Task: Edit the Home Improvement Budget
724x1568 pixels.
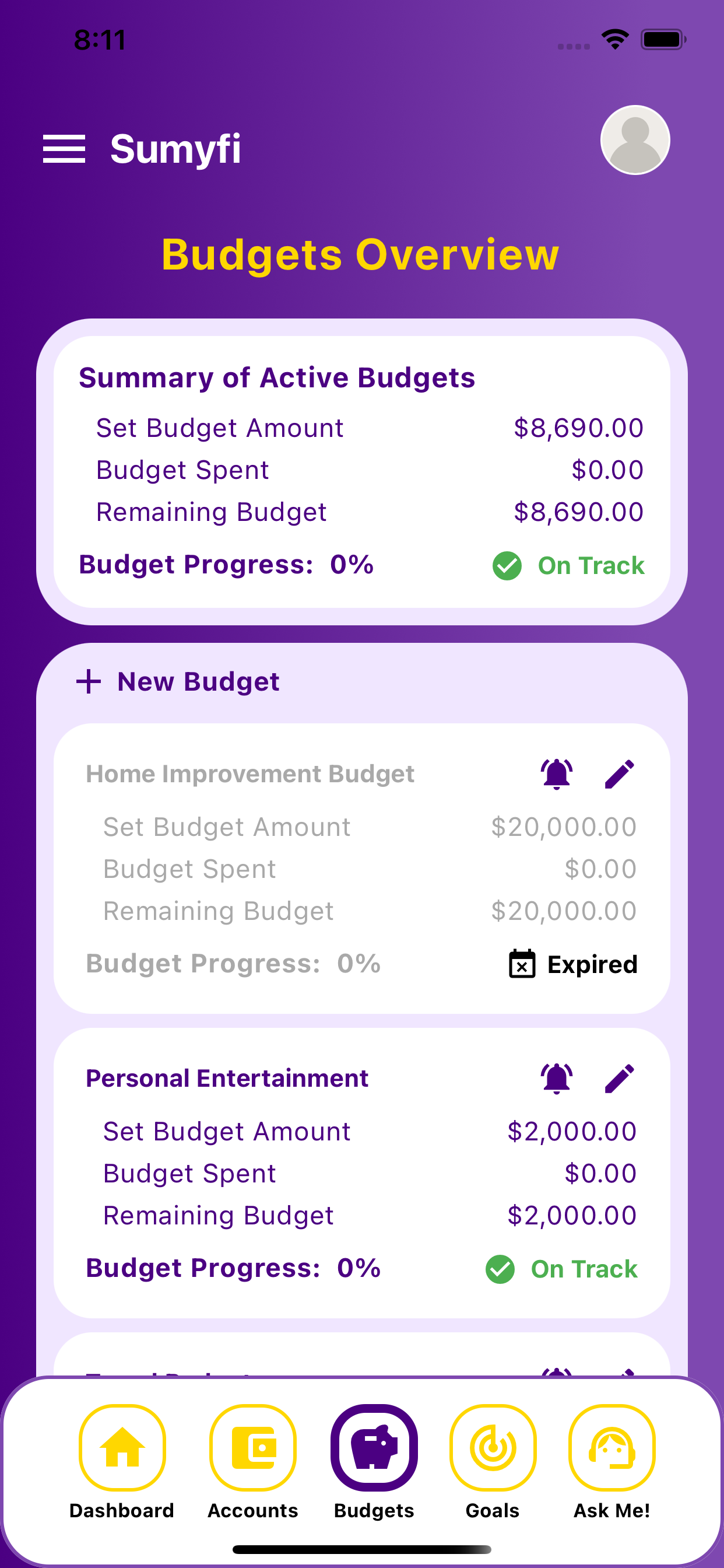Action: point(619,773)
